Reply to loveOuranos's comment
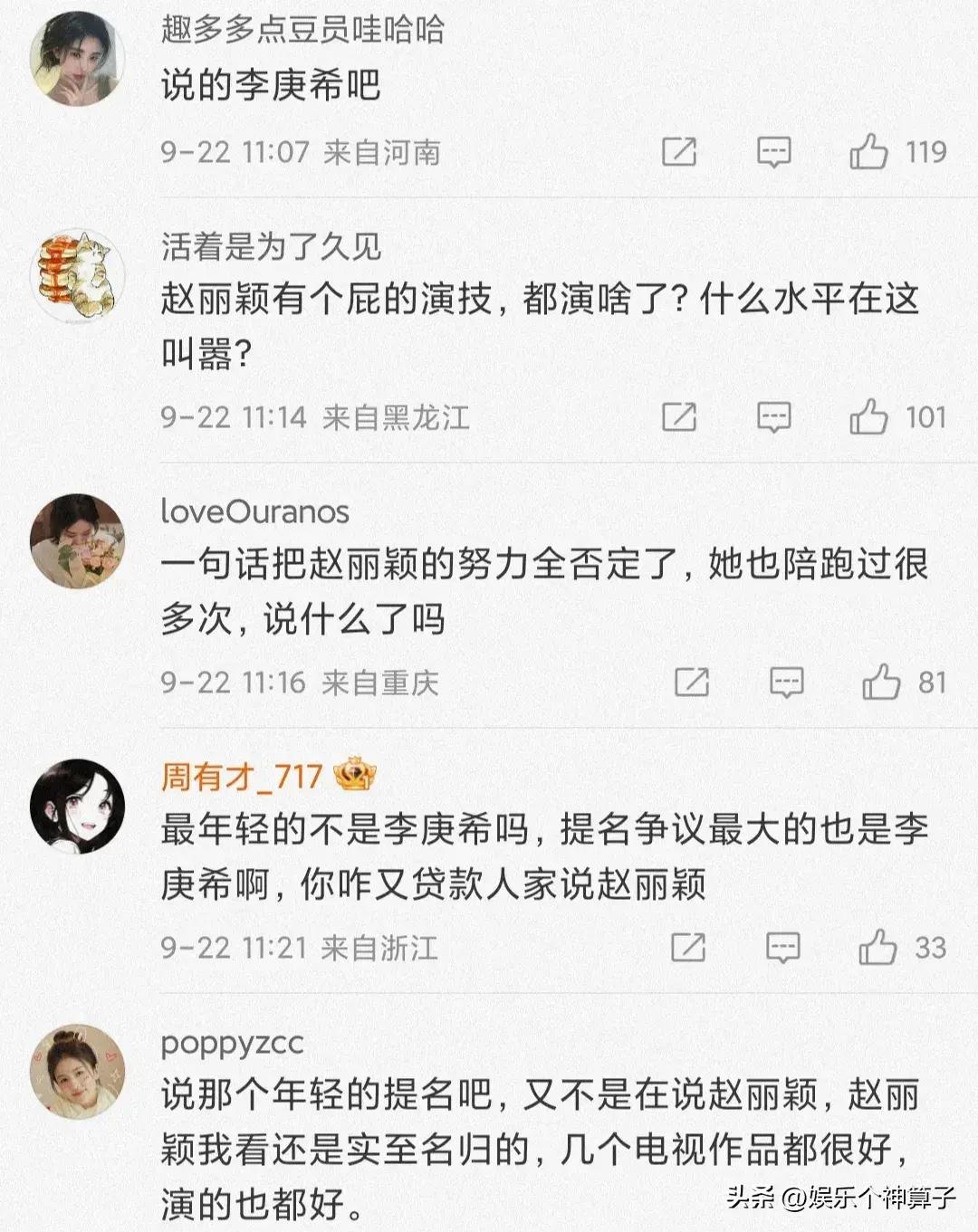The height and width of the screenshot is (1232, 978). [x=786, y=682]
